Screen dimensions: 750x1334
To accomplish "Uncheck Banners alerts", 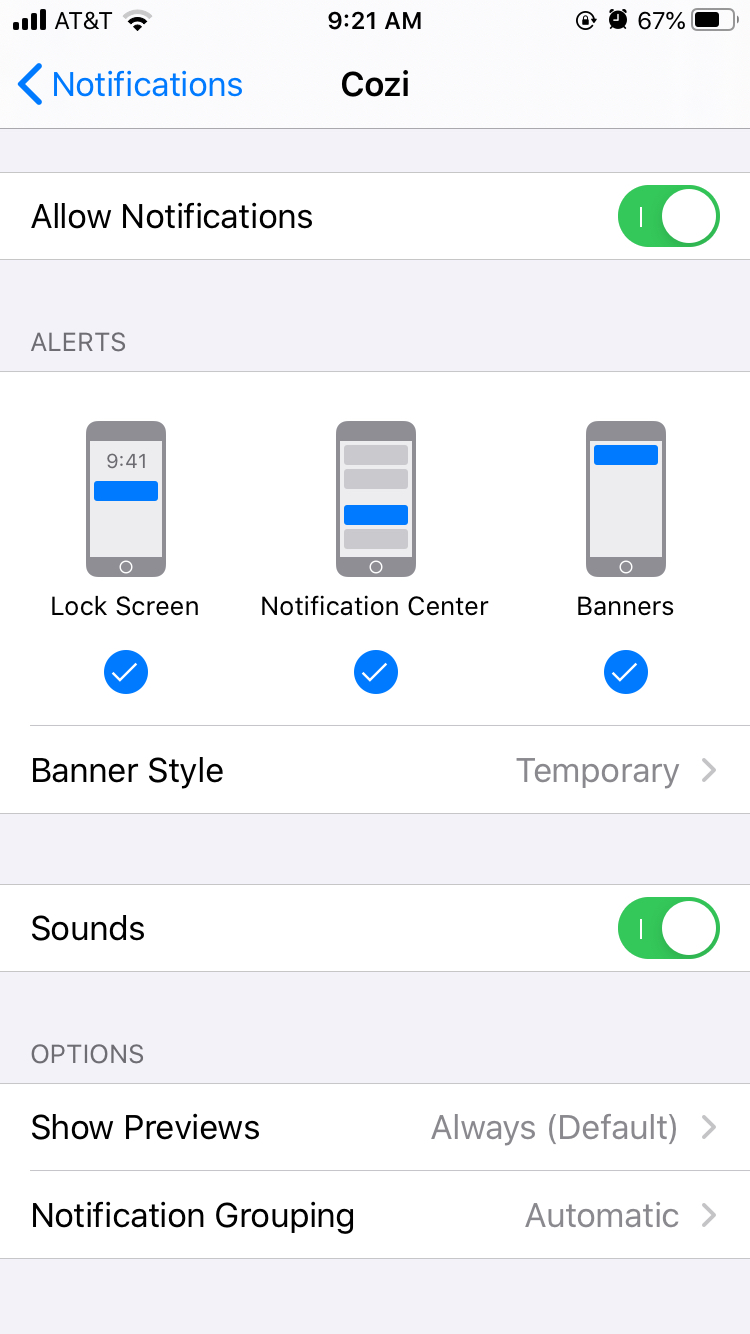I will [626, 674].
